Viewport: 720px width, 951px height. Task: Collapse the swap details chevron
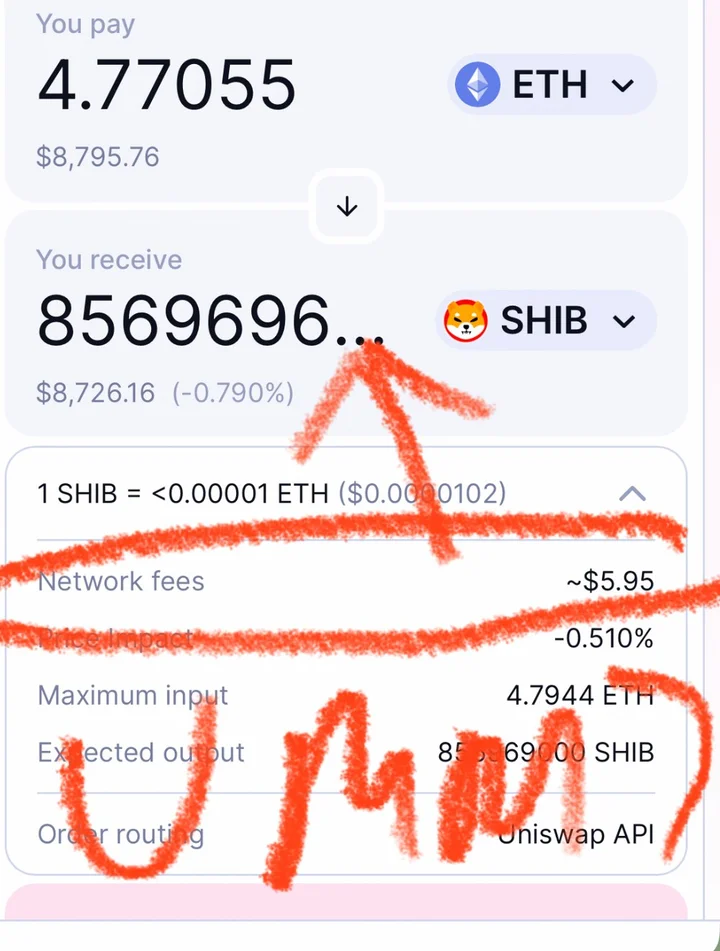pos(632,493)
